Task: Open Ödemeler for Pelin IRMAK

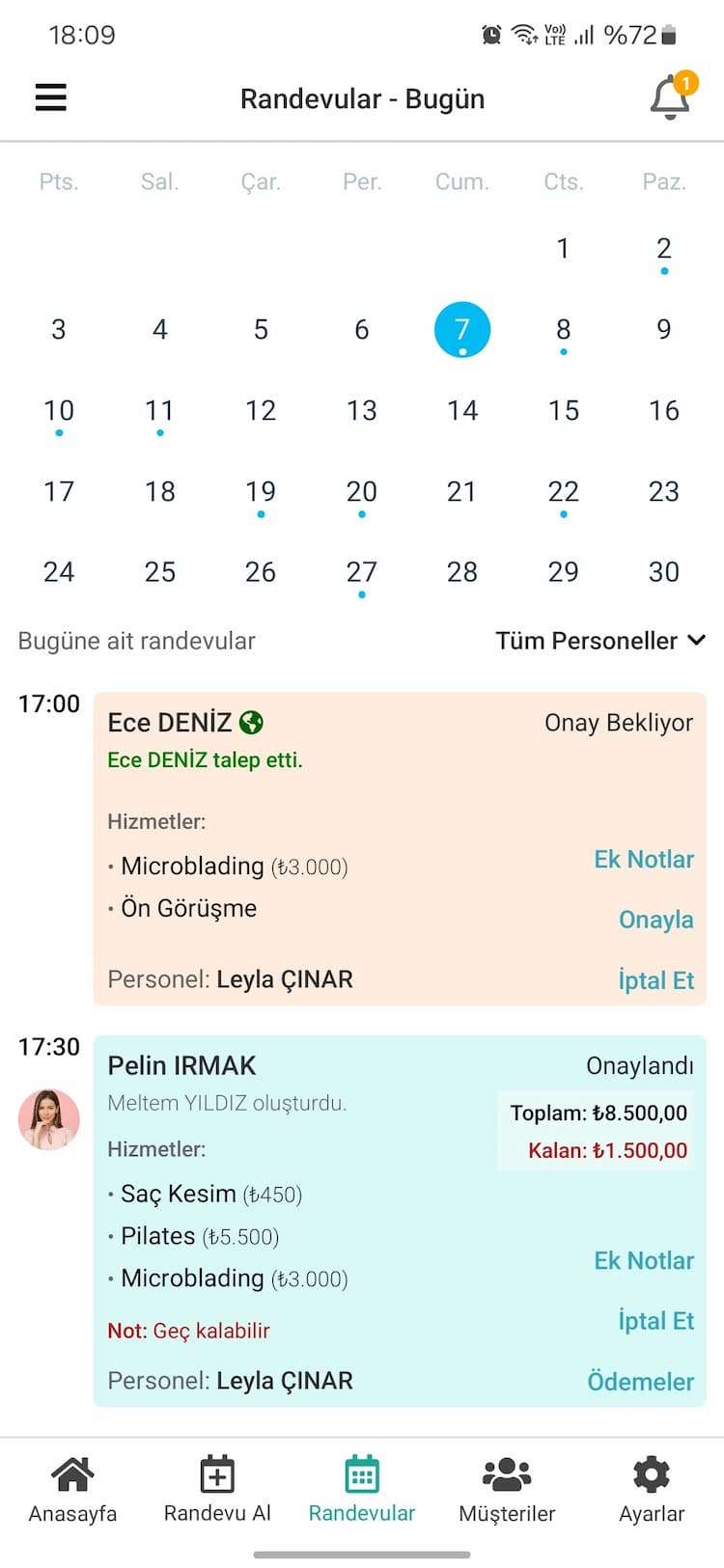Action: point(640,1382)
